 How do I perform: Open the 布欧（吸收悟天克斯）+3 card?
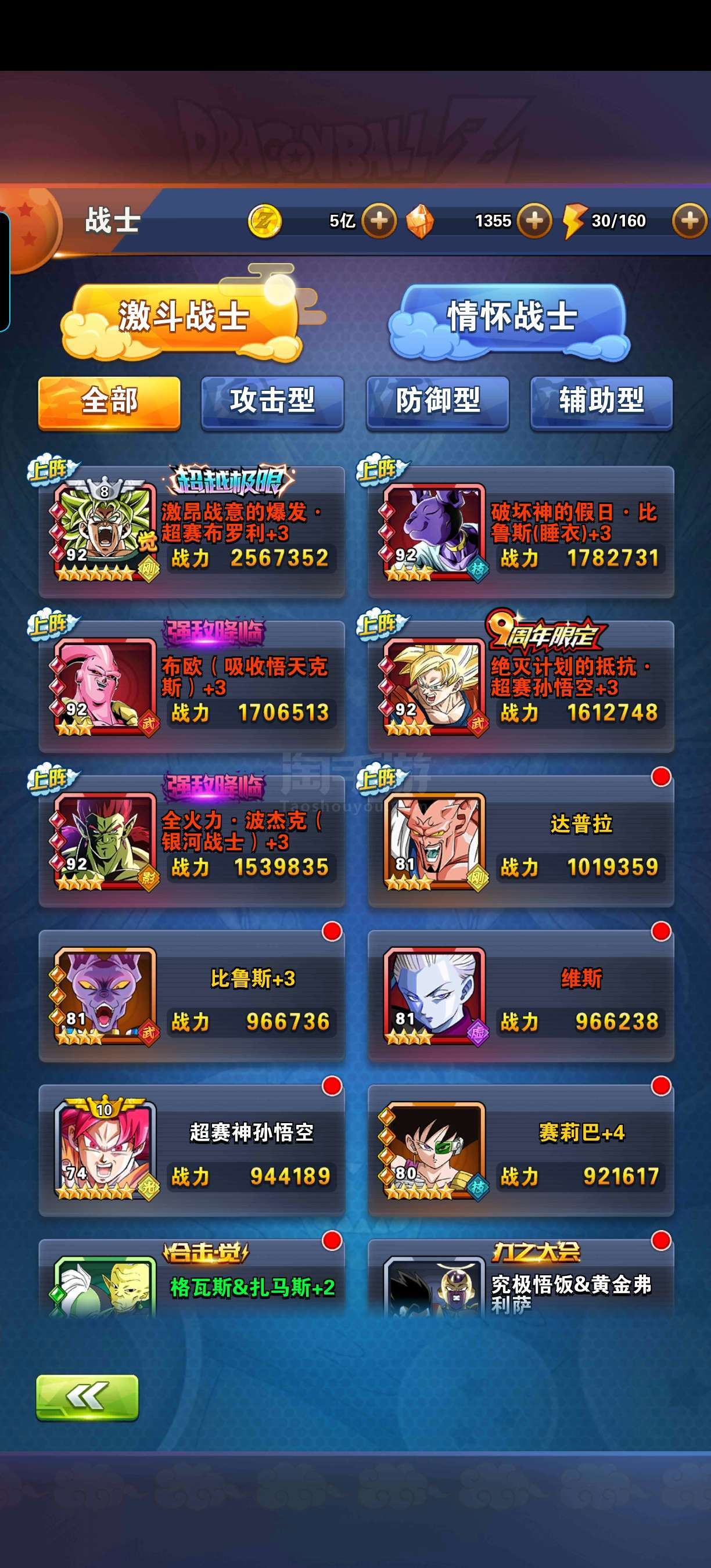tap(192, 686)
